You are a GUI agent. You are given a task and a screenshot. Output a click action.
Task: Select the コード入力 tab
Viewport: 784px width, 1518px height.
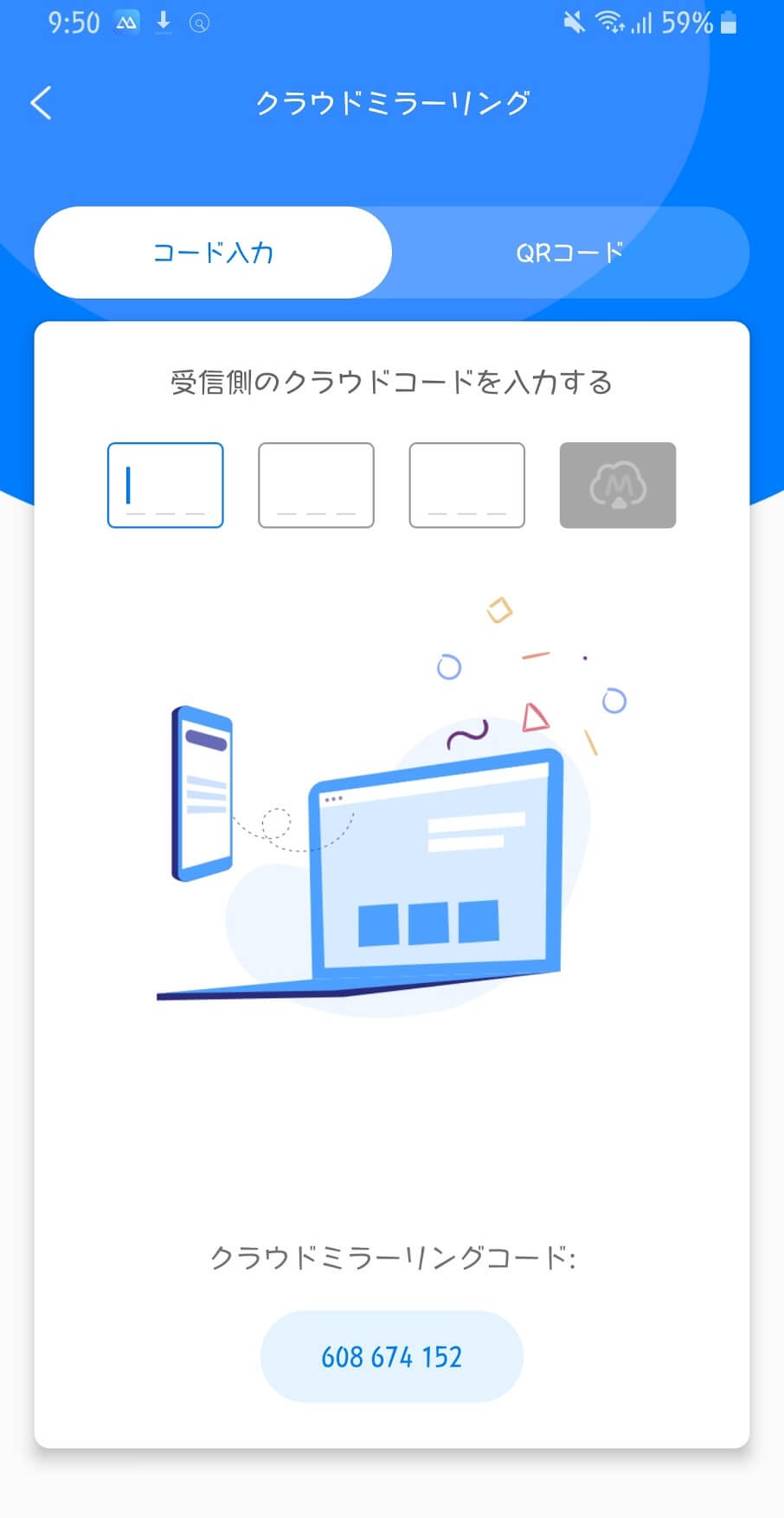tap(213, 253)
